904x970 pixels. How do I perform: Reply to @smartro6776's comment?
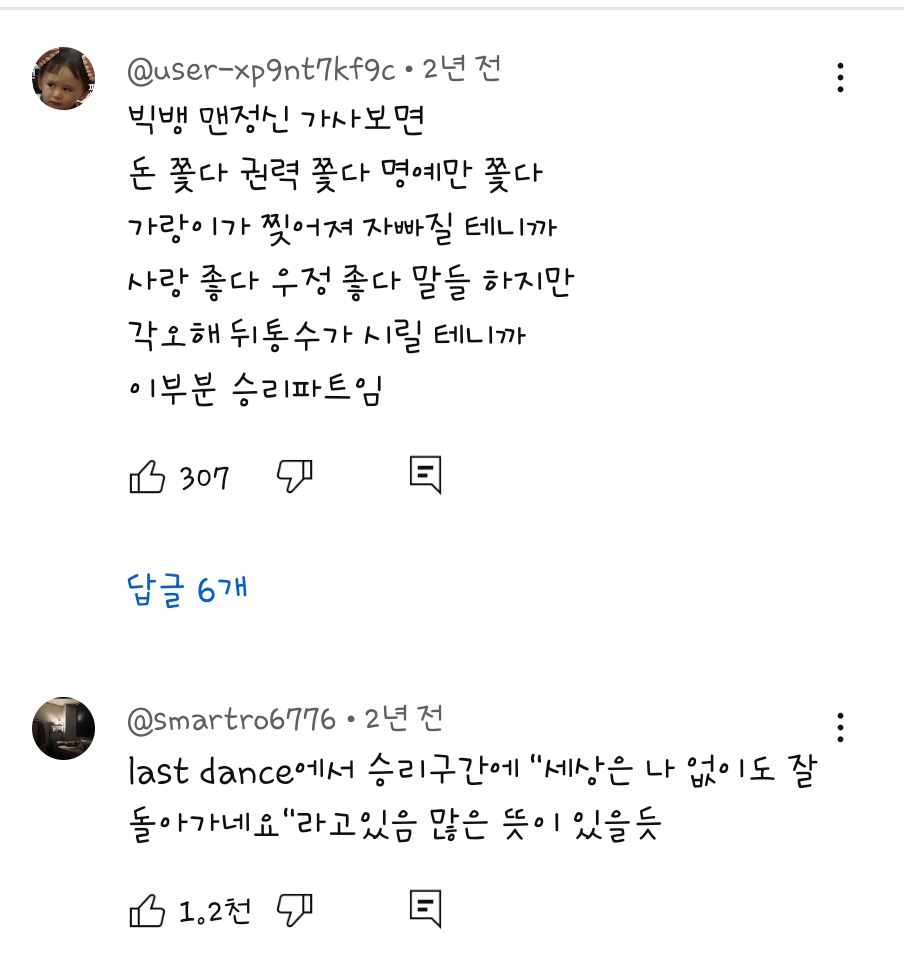[425, 909]
